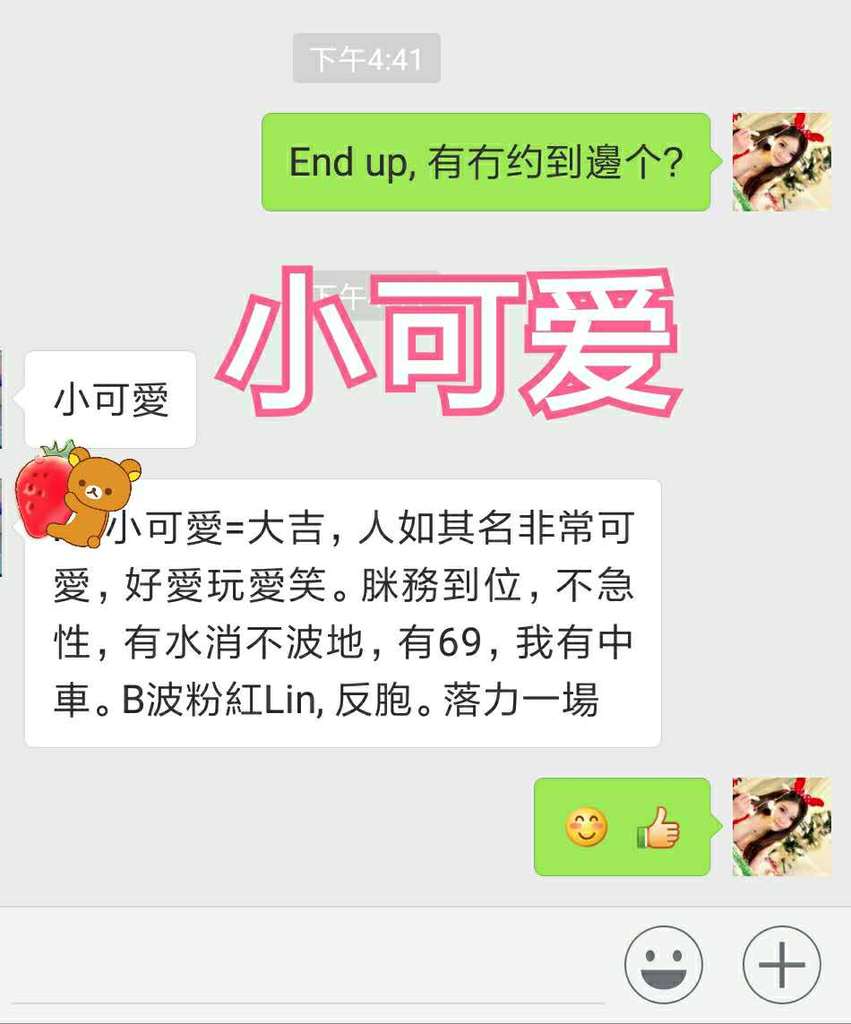
Task: Open sender avatar beside "End up" message
Action: (781, 162)
